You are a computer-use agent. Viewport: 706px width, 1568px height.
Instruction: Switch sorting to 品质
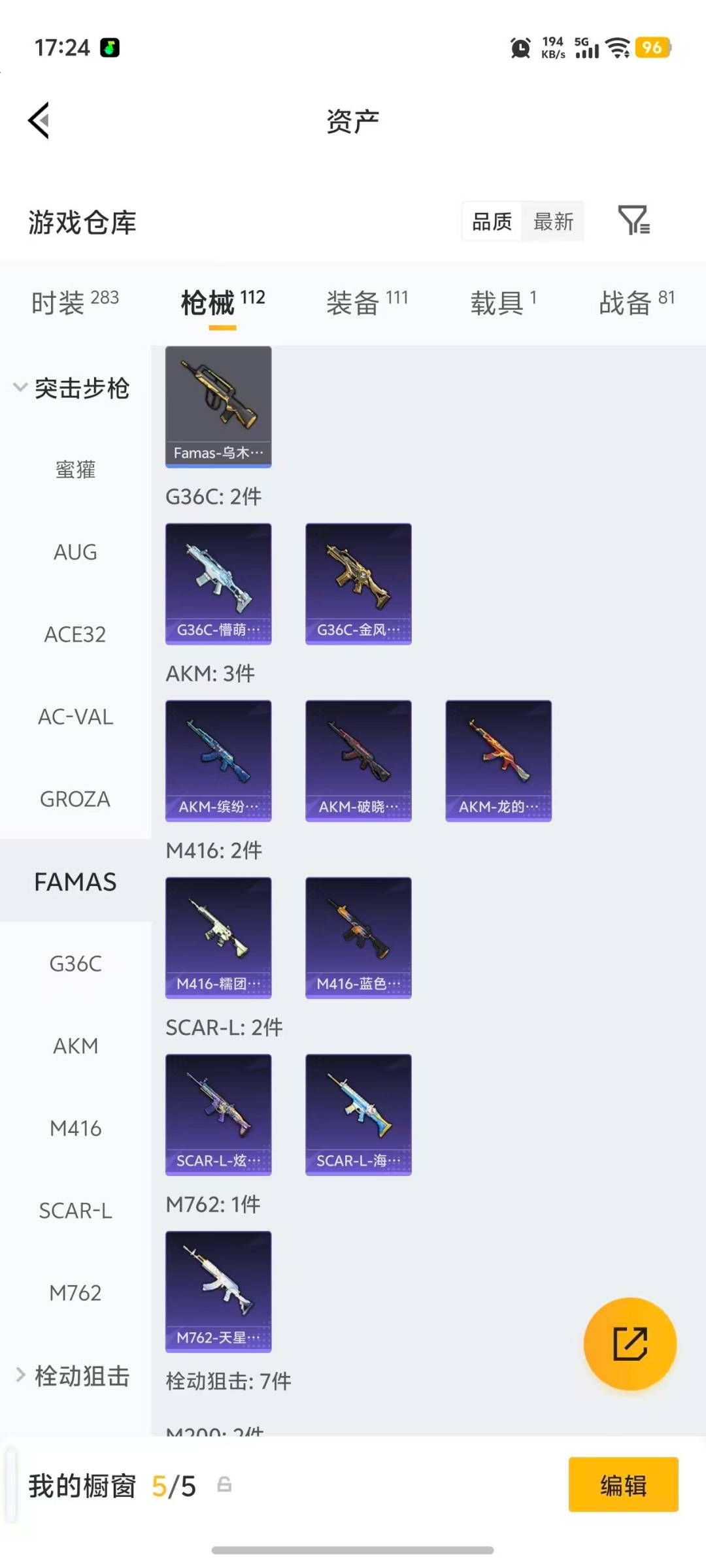[490, 222]
